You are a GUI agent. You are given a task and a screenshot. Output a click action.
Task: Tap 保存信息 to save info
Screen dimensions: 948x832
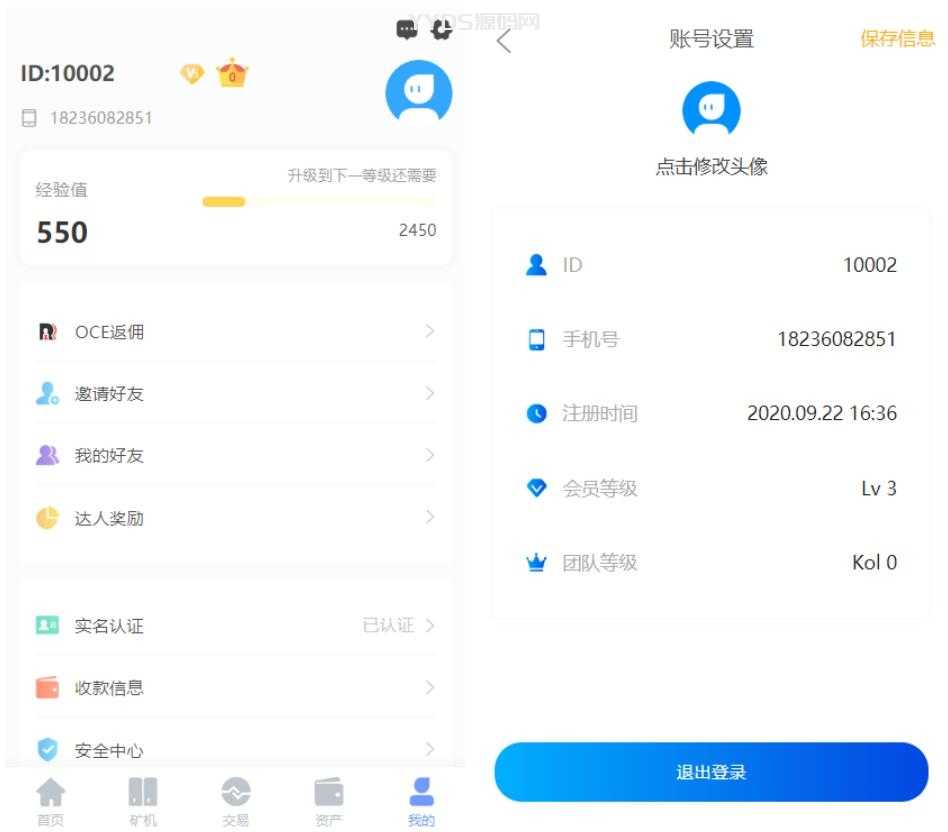pyautogui.click(x=897, y=39)
